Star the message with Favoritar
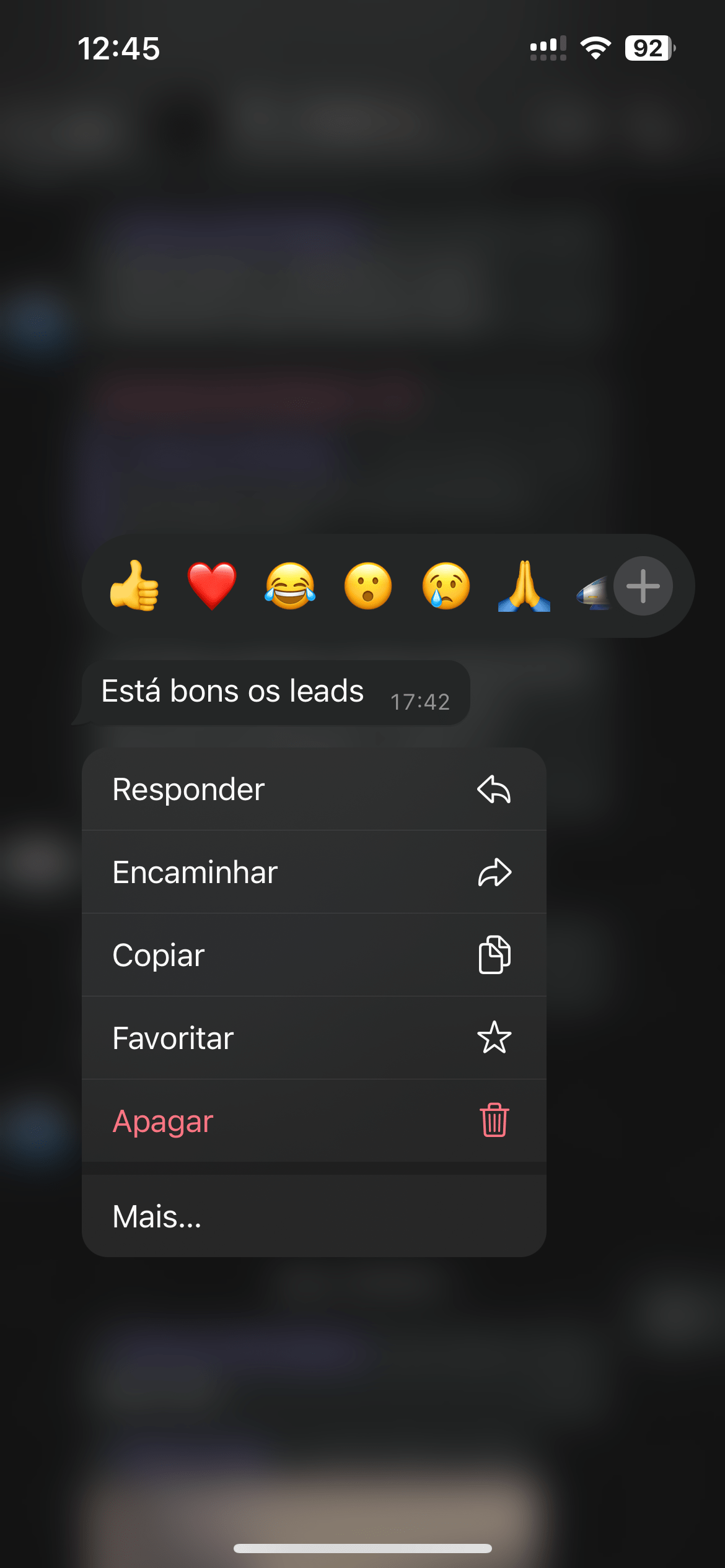Image resolution: width=725 pixels, height=1568 pixels. click(314, 1038)
